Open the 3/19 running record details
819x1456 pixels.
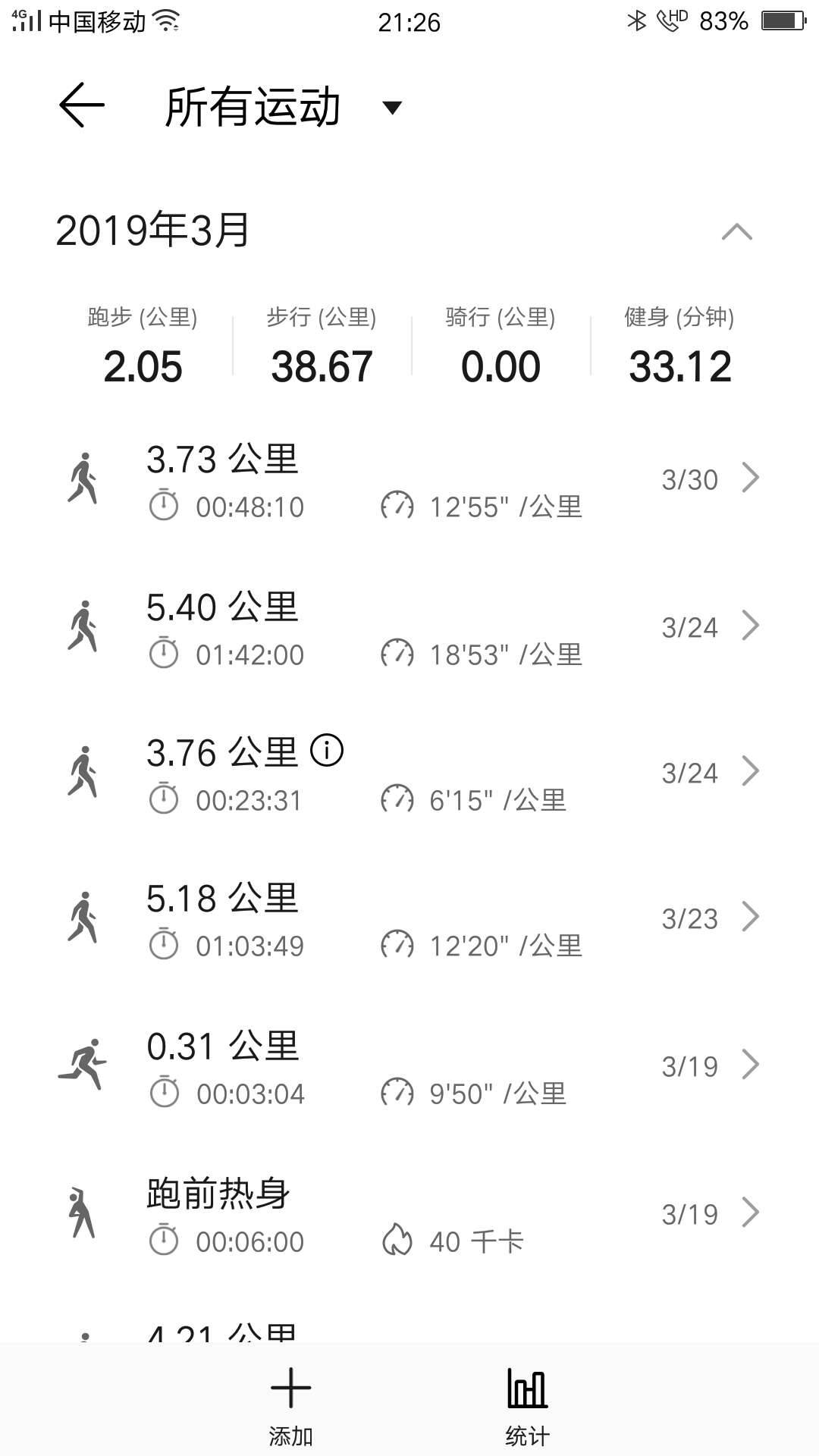(752, 1064)
